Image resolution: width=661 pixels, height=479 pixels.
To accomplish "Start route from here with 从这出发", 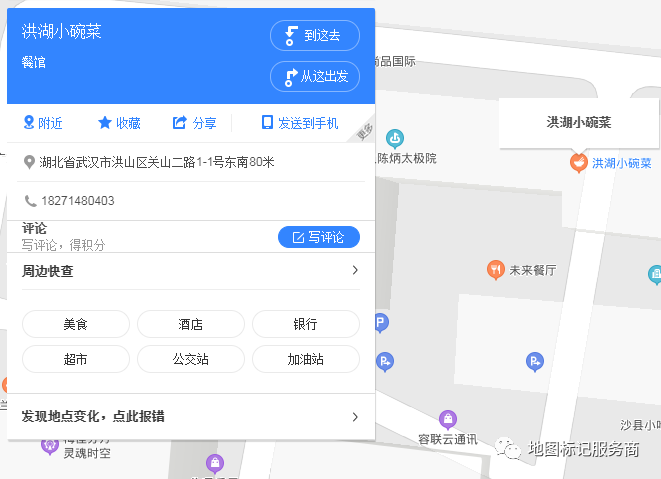I will click(314, 77).
